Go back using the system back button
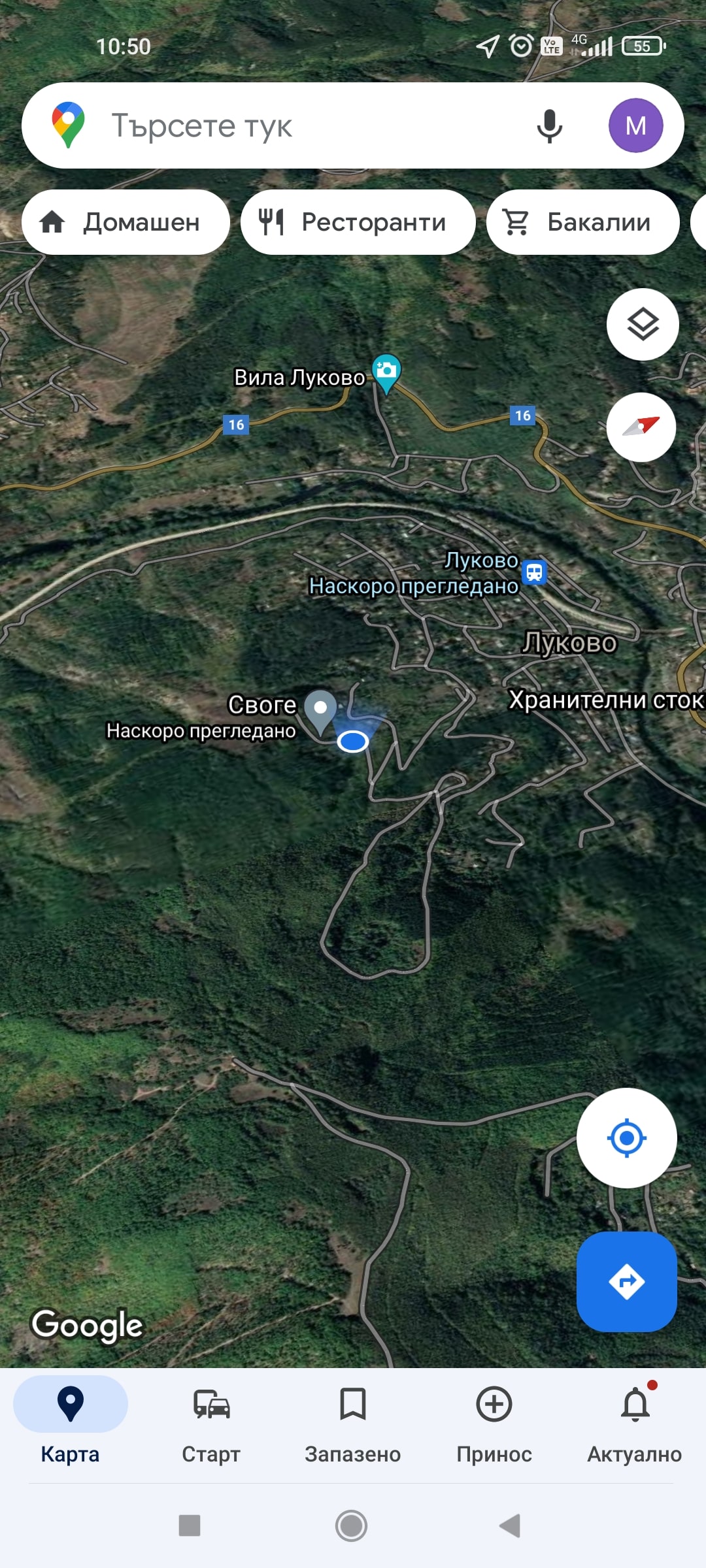 point(510,1526)
